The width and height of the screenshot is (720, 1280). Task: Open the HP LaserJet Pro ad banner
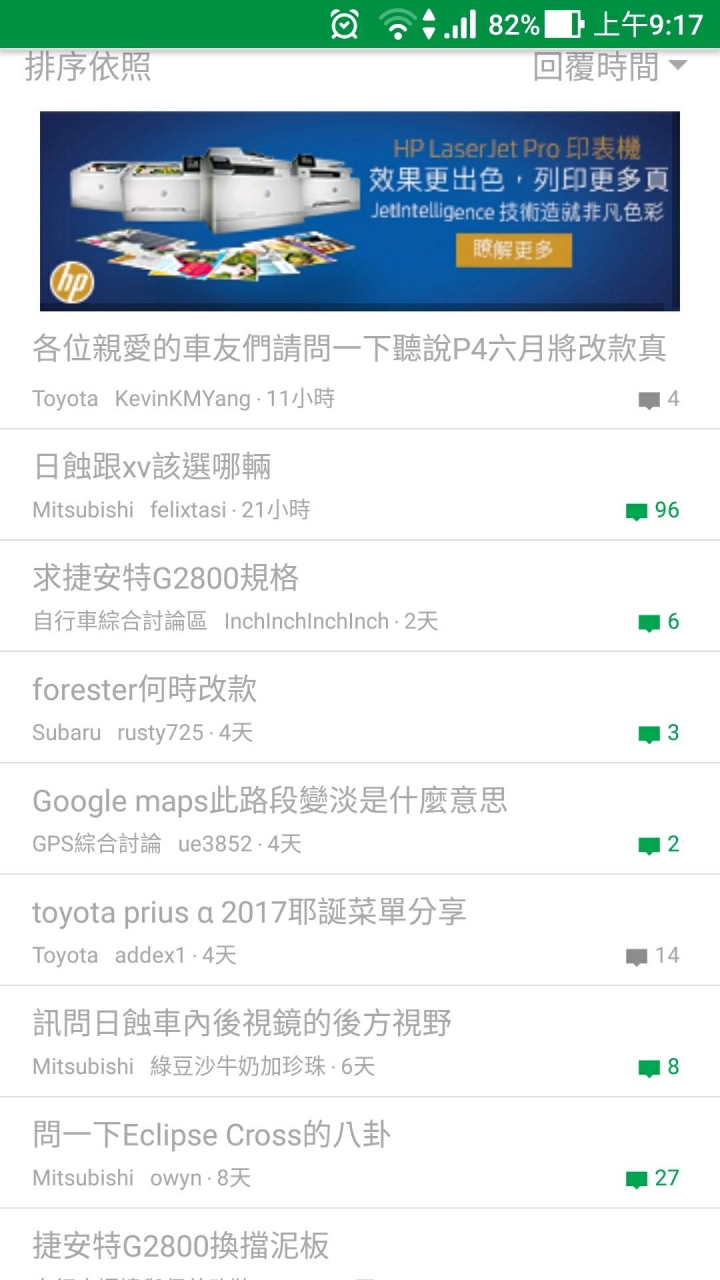[360, 211]
